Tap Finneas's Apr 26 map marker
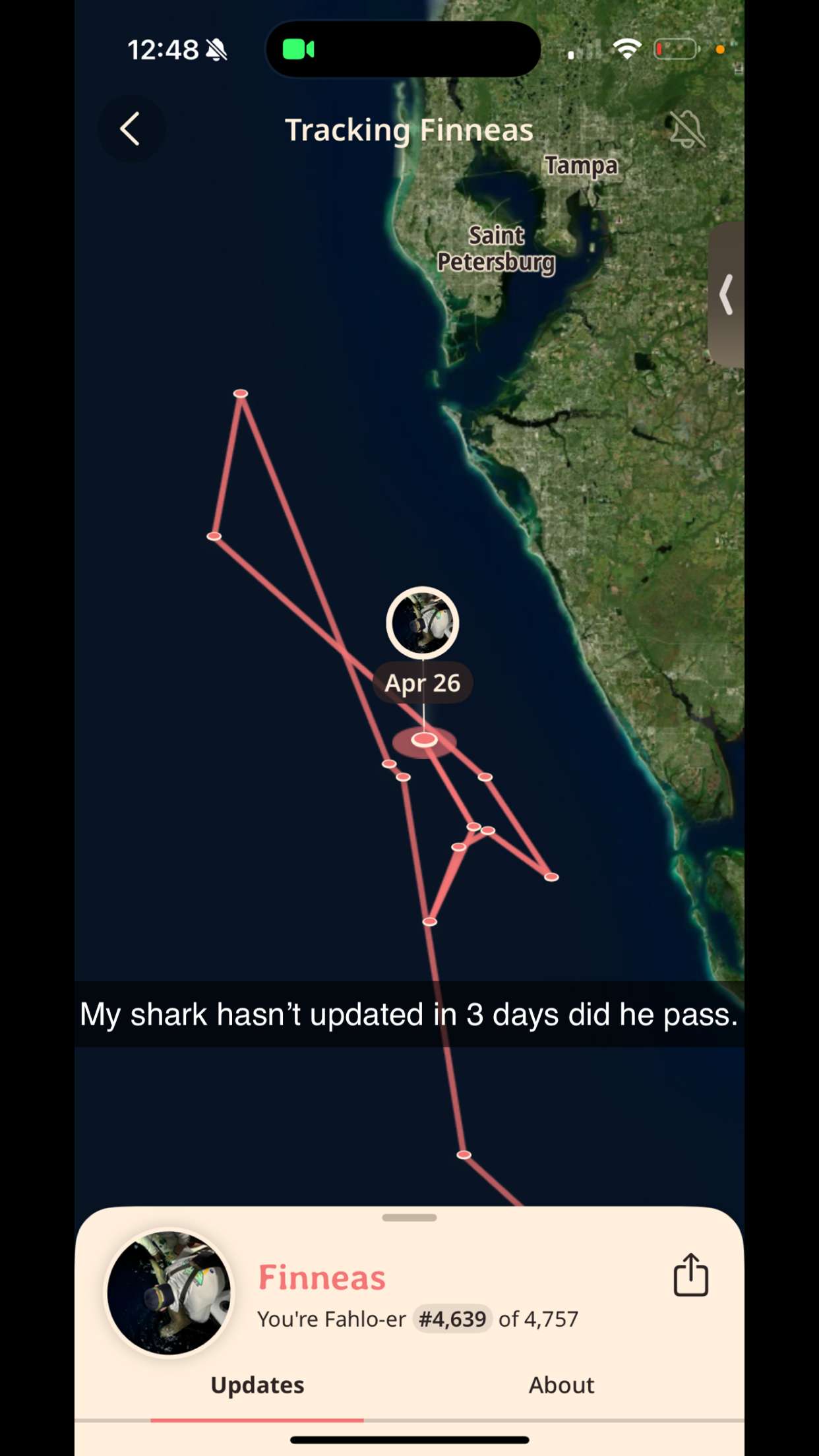Screen dimensions: 819x1456 [x=423, y=623]
